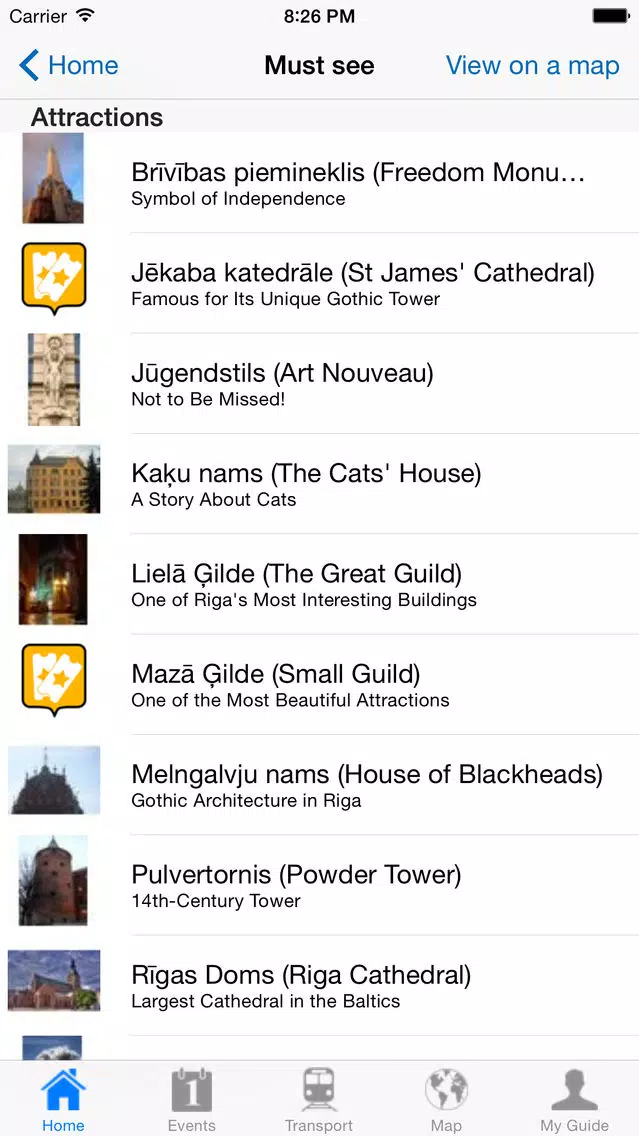Open Brīvības piemineklis Freedom Monument row
Screen dimensions: 639x1136
pyautogui.click(x=320, y=183)
